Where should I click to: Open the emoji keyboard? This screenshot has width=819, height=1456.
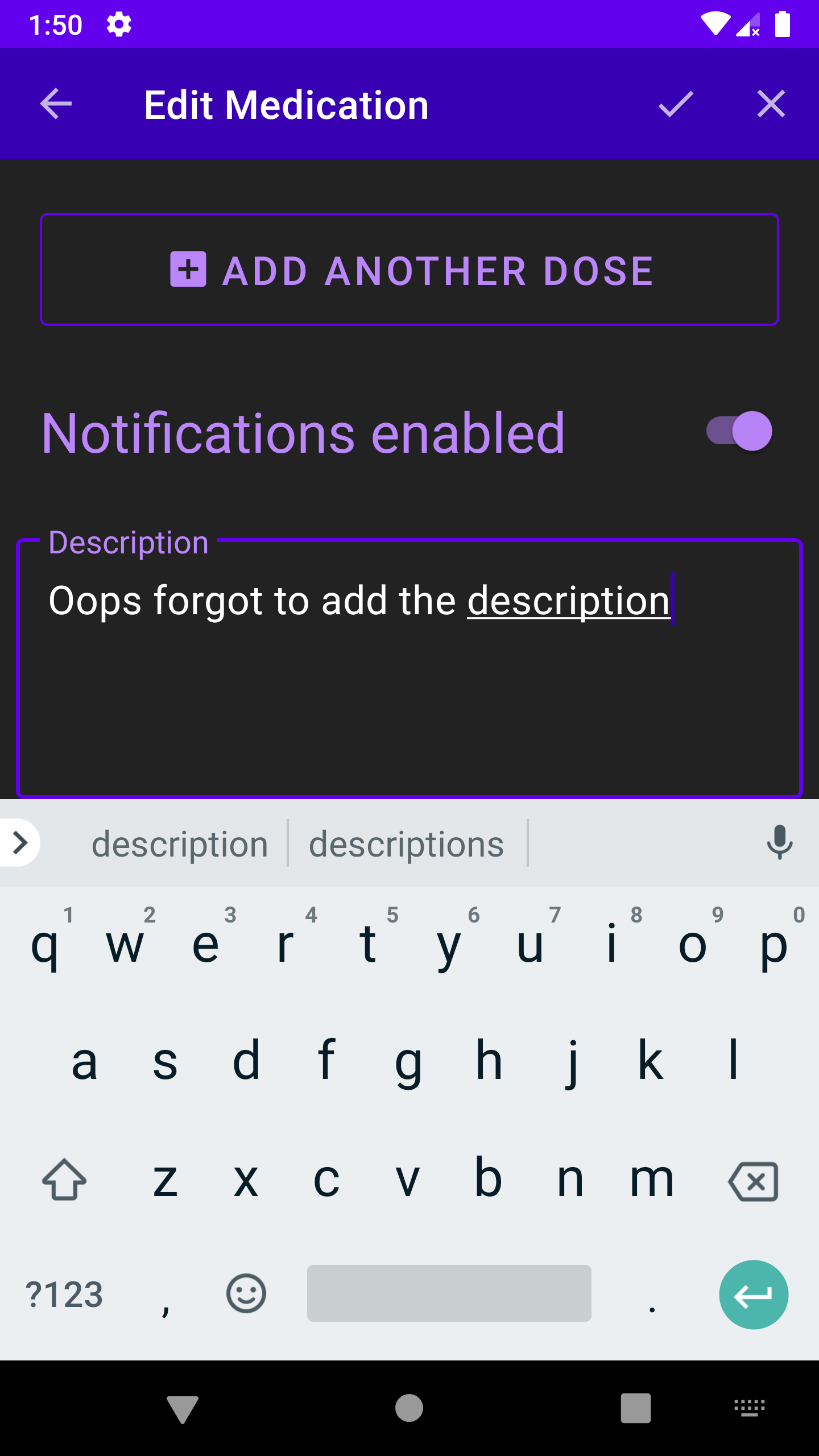246,1294
